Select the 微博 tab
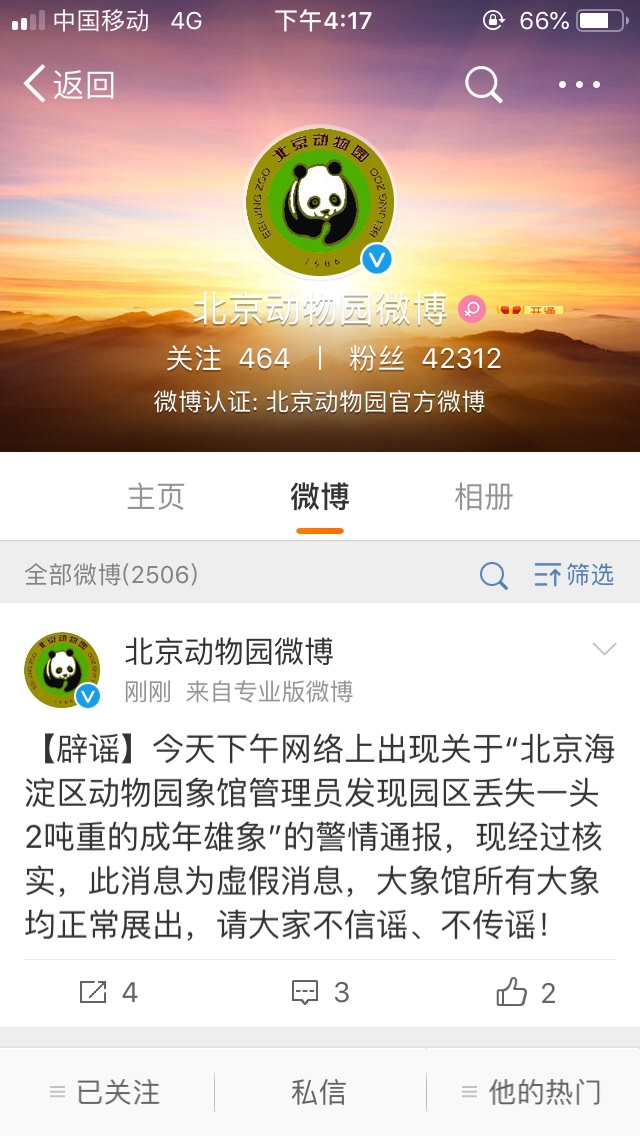 coord(320,497)
